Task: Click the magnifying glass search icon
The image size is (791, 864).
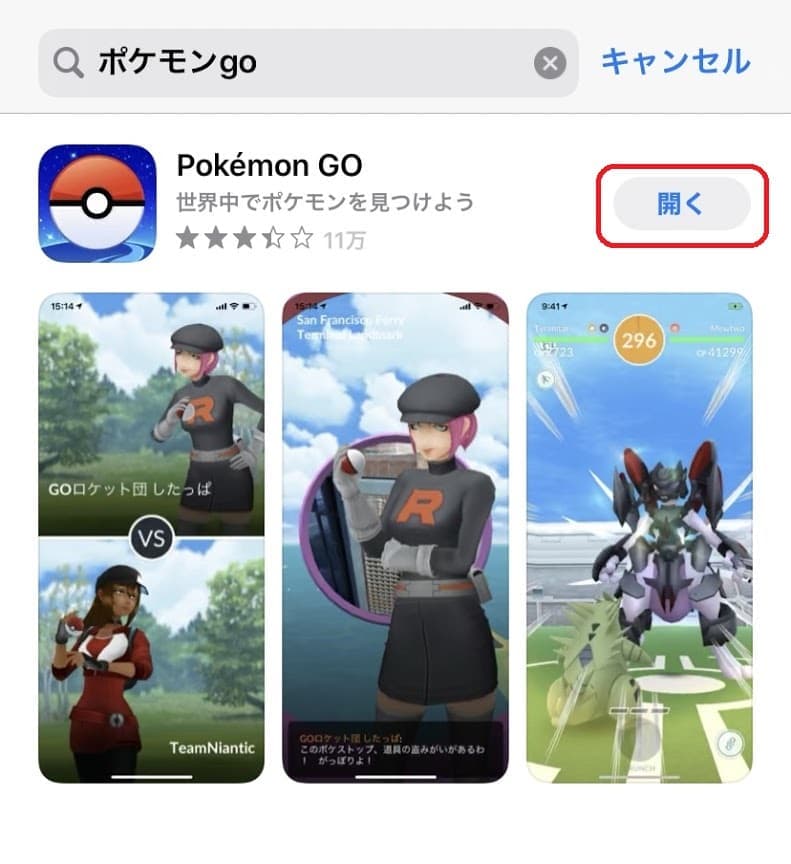Action: coord(67,61)
